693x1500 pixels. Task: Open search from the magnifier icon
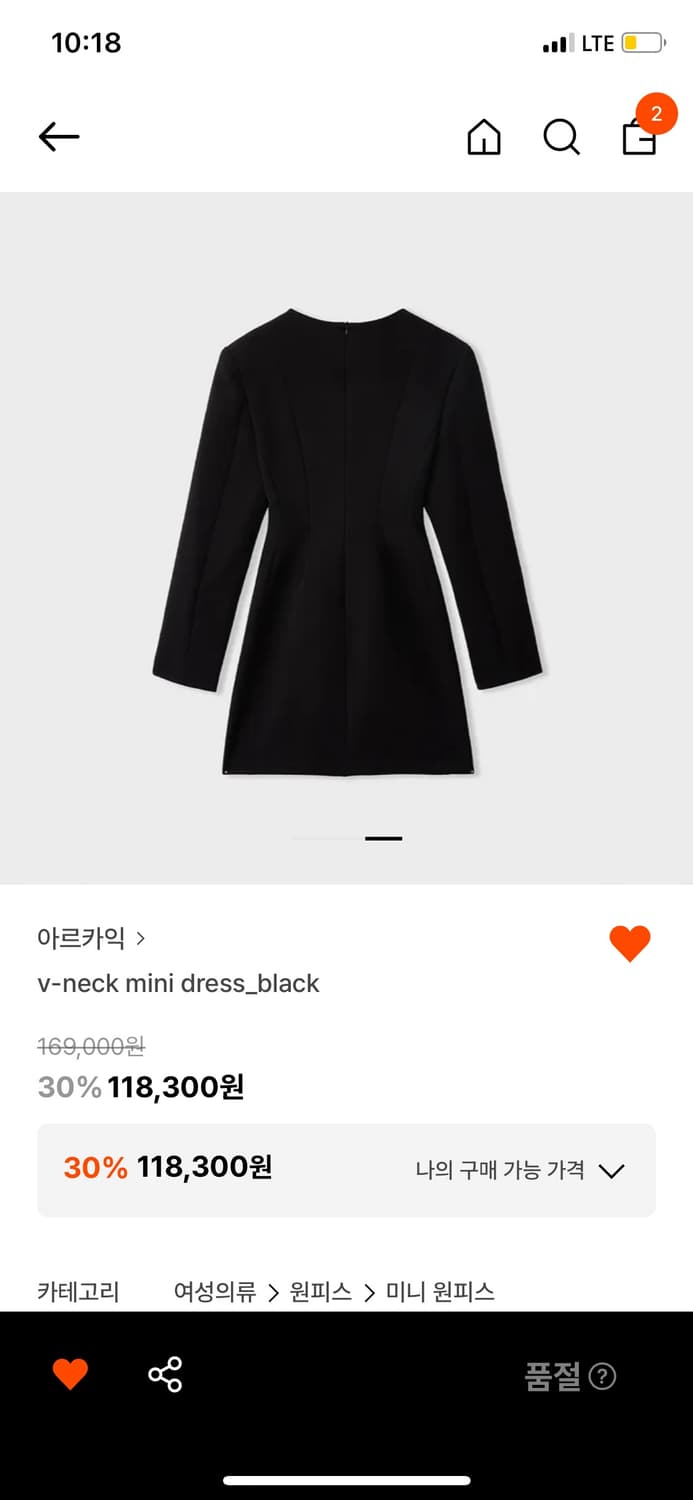tap(561, 137)
